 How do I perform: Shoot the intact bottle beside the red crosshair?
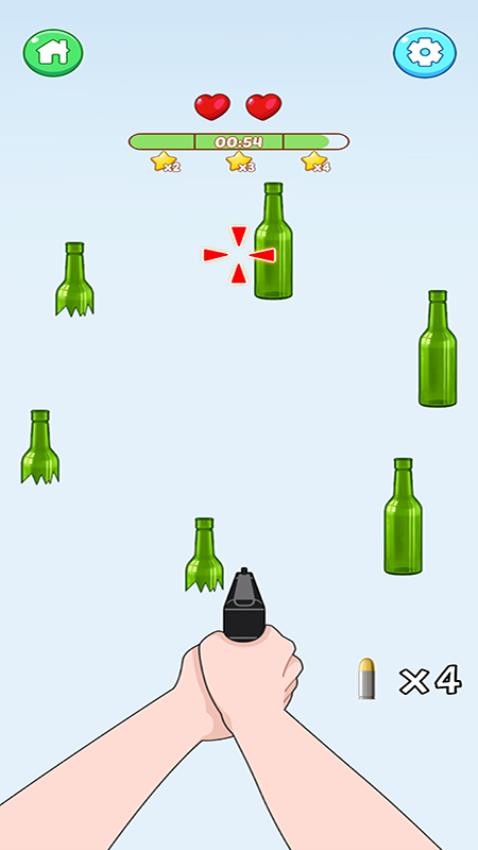coord(274,241)
